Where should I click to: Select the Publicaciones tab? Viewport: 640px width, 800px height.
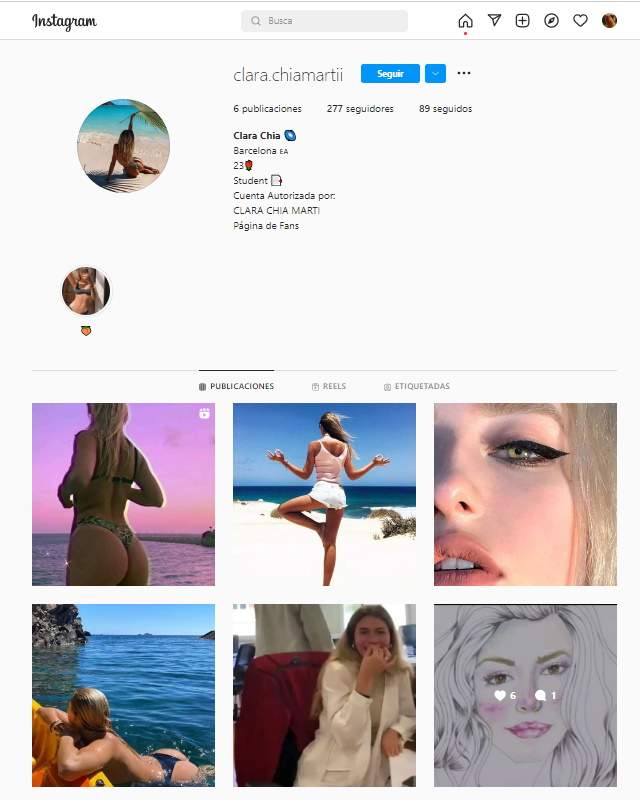236,386
